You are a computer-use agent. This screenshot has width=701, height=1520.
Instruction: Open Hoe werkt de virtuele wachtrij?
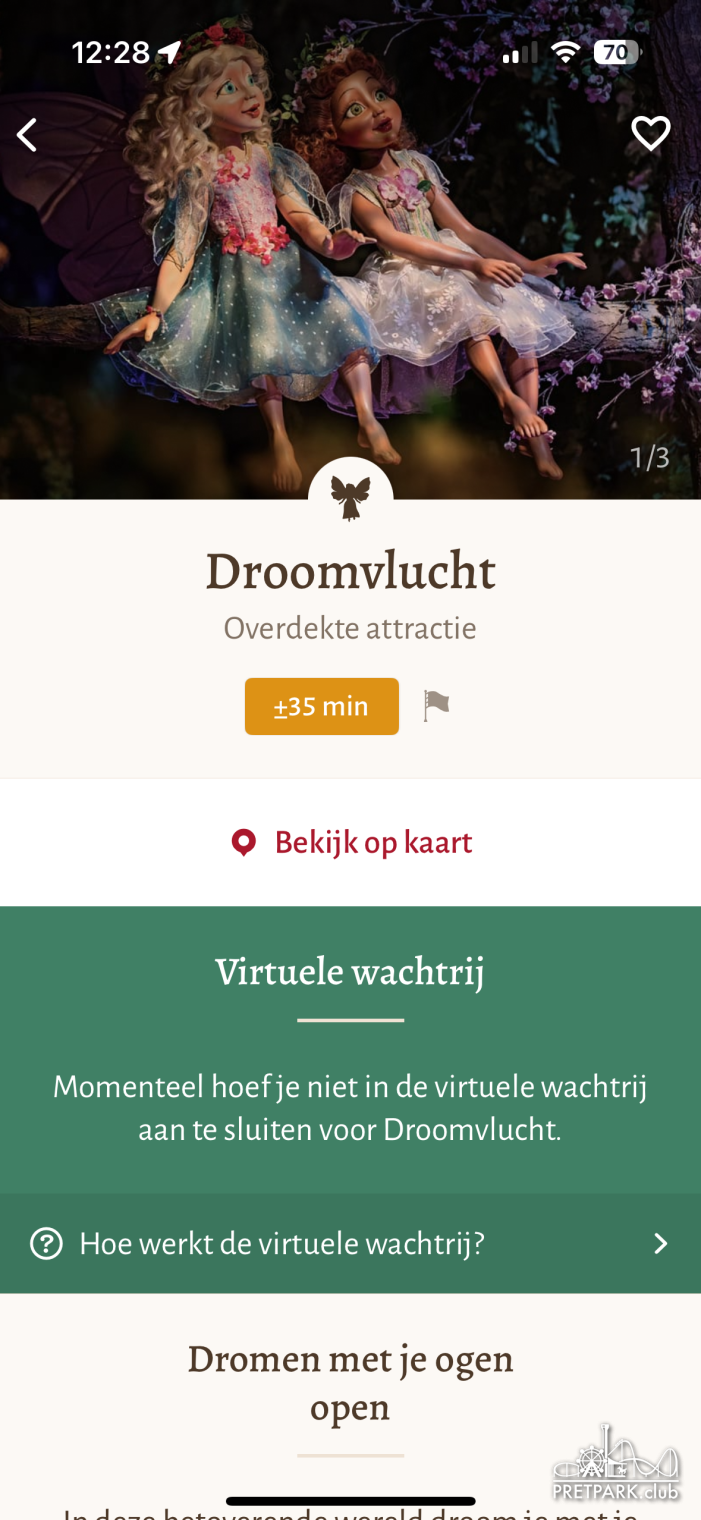pyautogui.click(x=350, y=1244)
